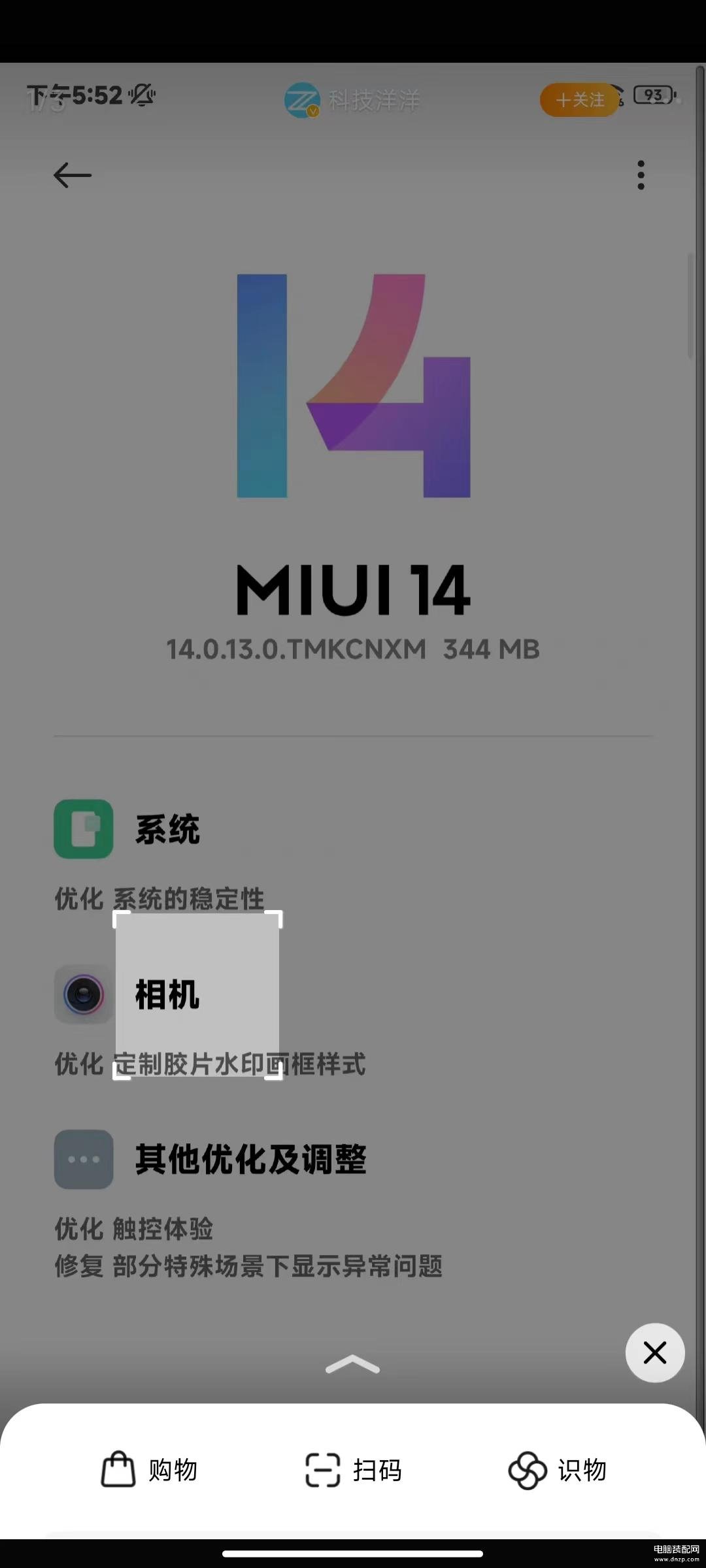Choose the 扫码 scan code option
Screen dimensions: 706x1568
[x=353, y=1470]
